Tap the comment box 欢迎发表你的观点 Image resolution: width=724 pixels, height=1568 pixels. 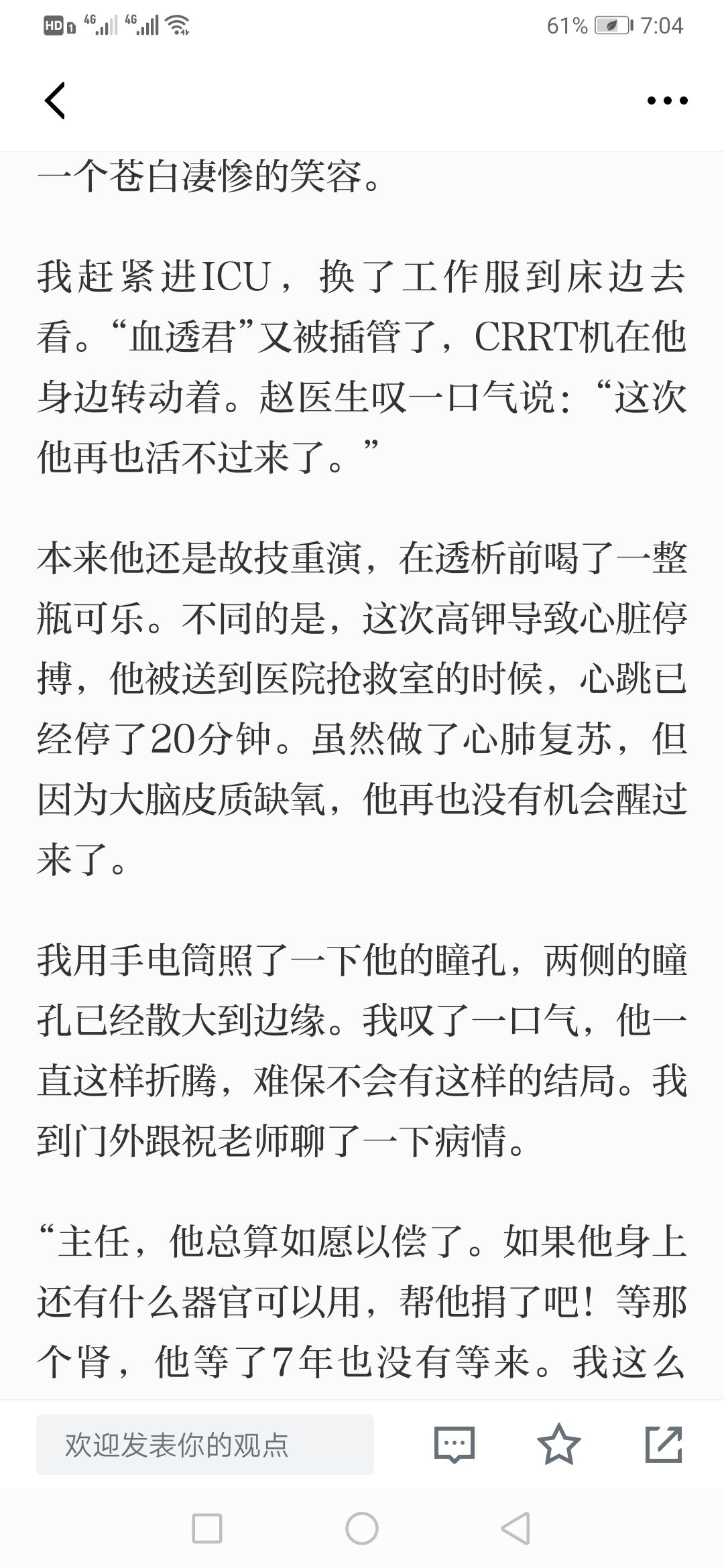click(205, 1444)
